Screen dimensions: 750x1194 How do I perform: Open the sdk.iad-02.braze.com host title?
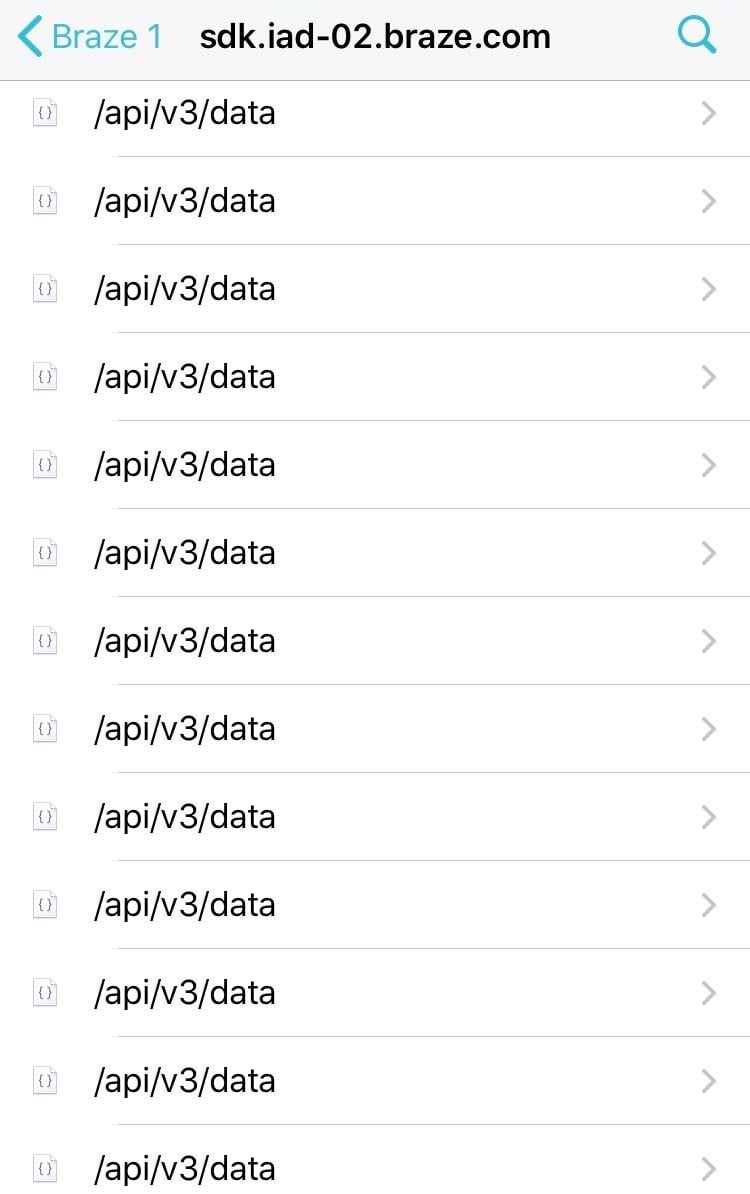tap(375, 35)
